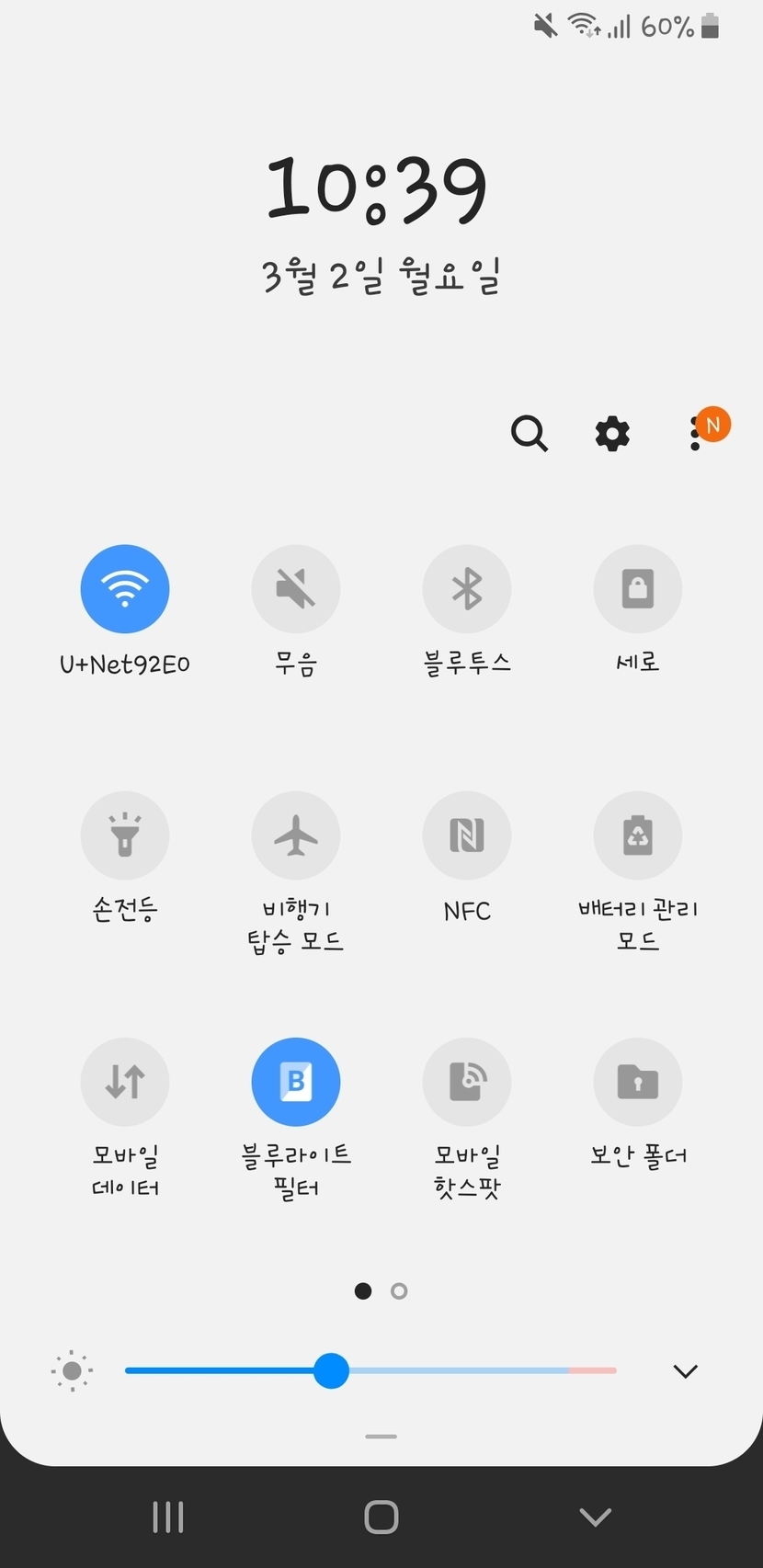The width and height of the screenshot is (763, 1568).
Task: Toggle the 세로 rotation lock
Action: tap(638, 589)
